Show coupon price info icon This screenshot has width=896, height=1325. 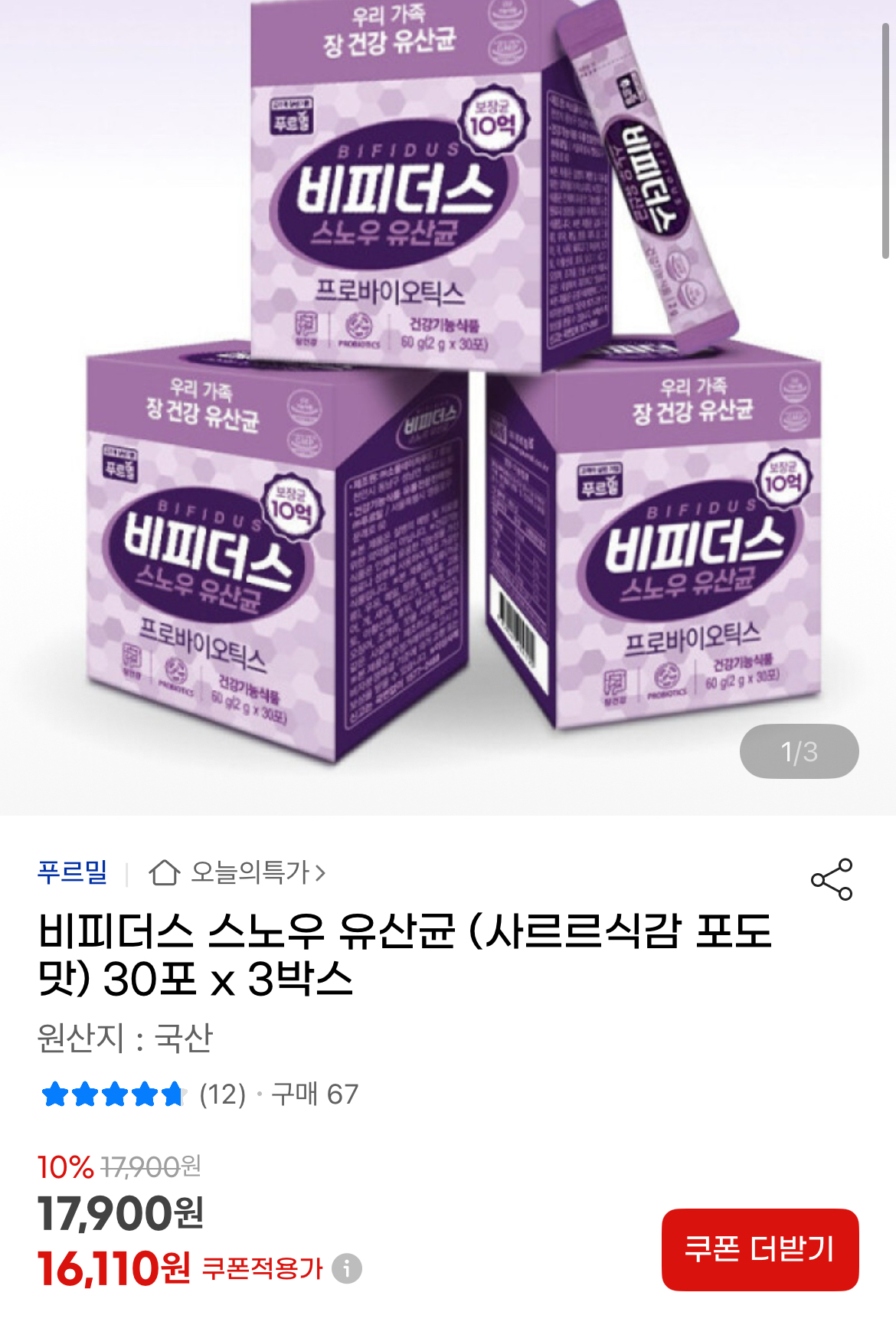click(347, 1269)
